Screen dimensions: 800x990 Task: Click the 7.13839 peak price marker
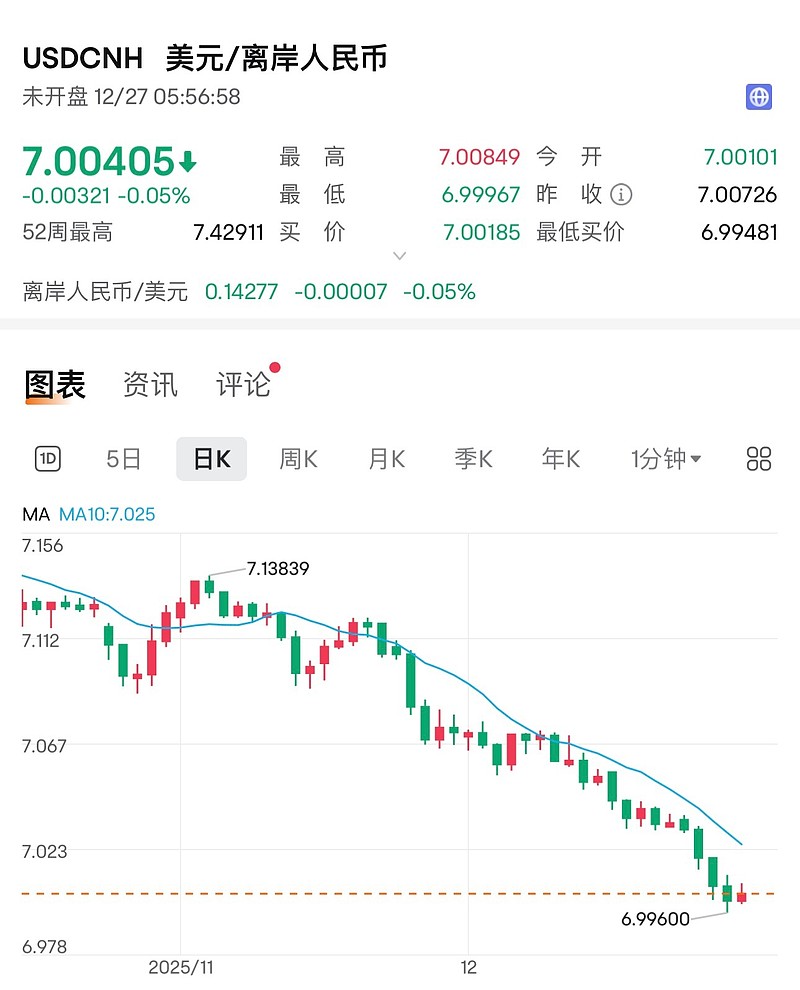pos(277,568)
